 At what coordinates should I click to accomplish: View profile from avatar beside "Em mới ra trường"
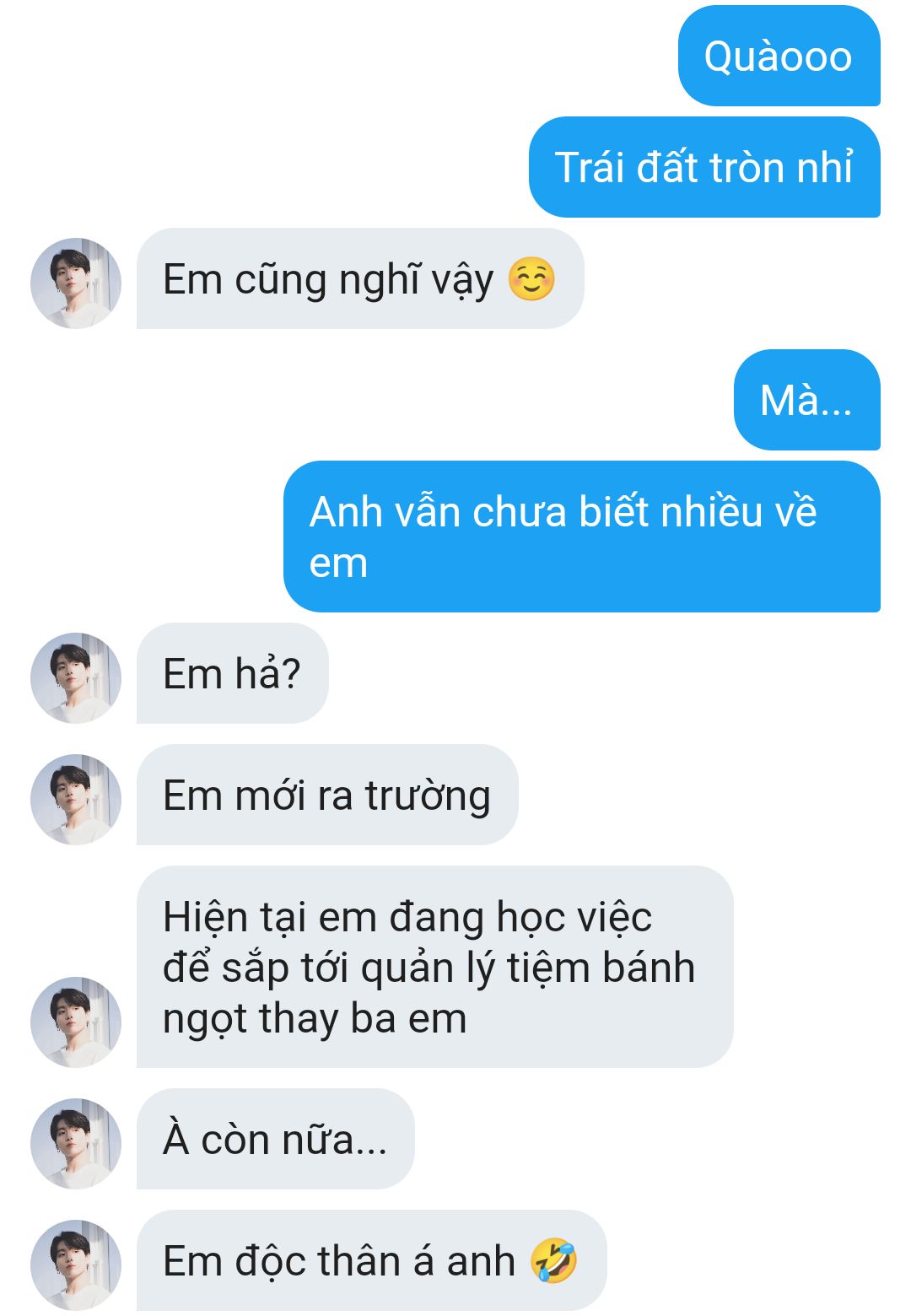click(76, 800)
